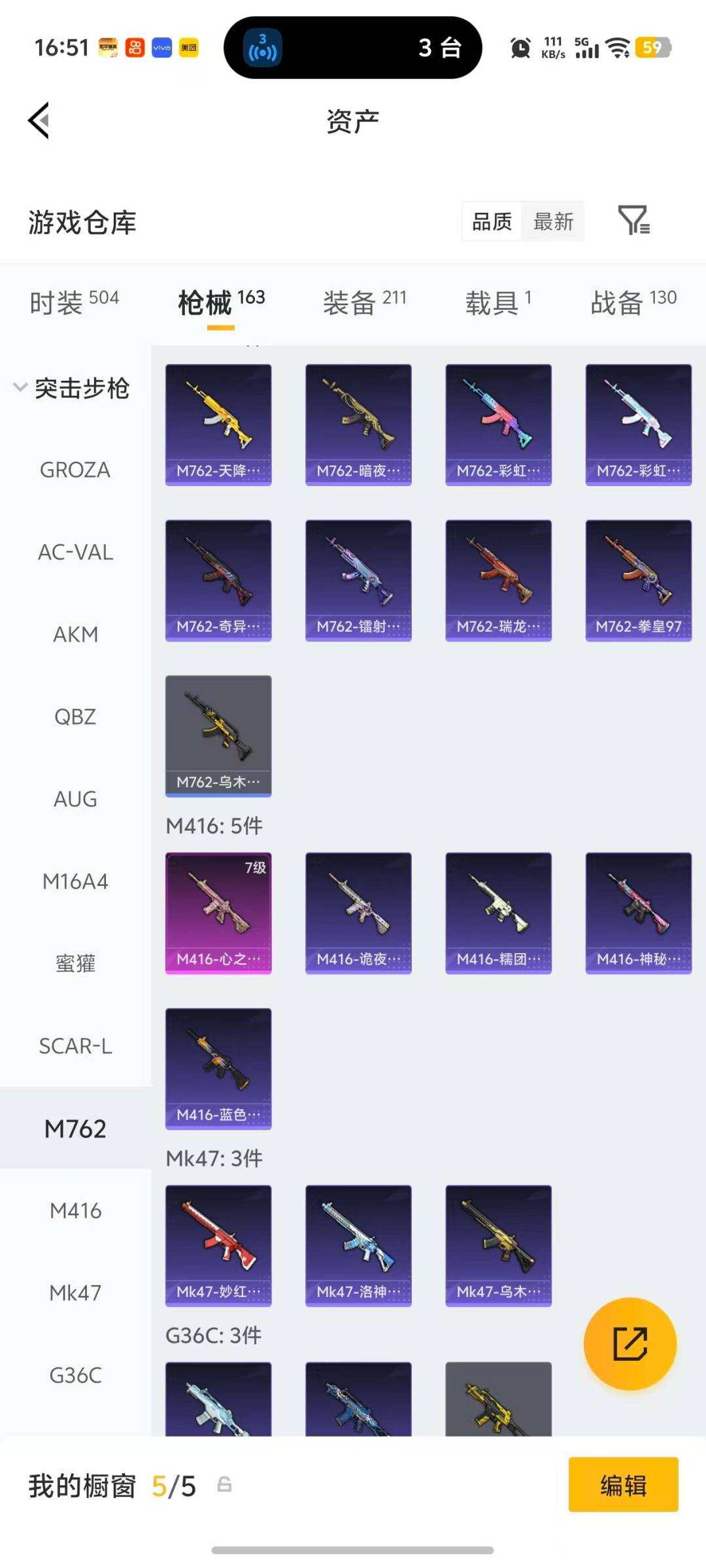Sort items by 品质

(492, 221)
